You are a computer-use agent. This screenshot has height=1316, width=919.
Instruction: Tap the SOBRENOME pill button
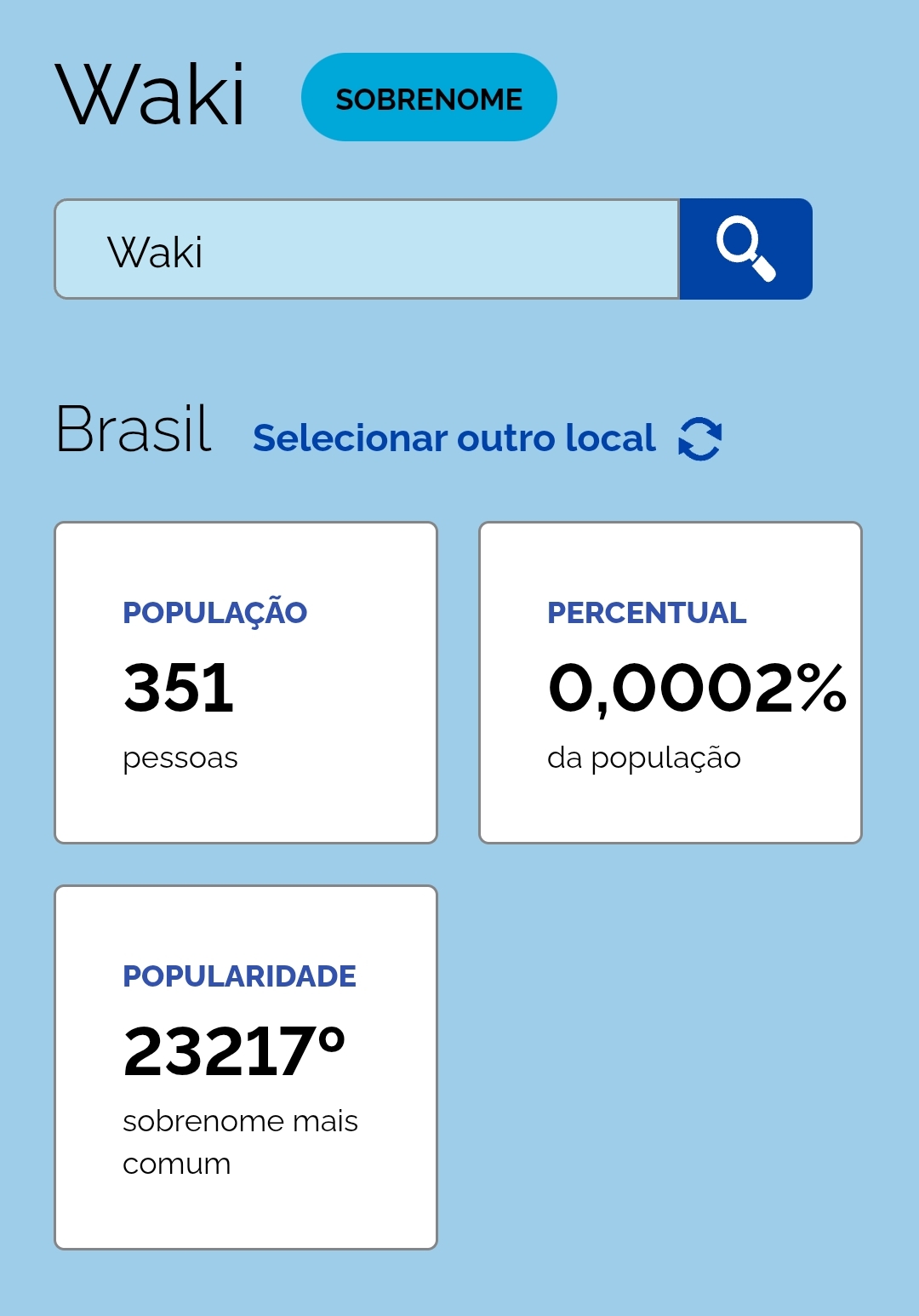429,98
